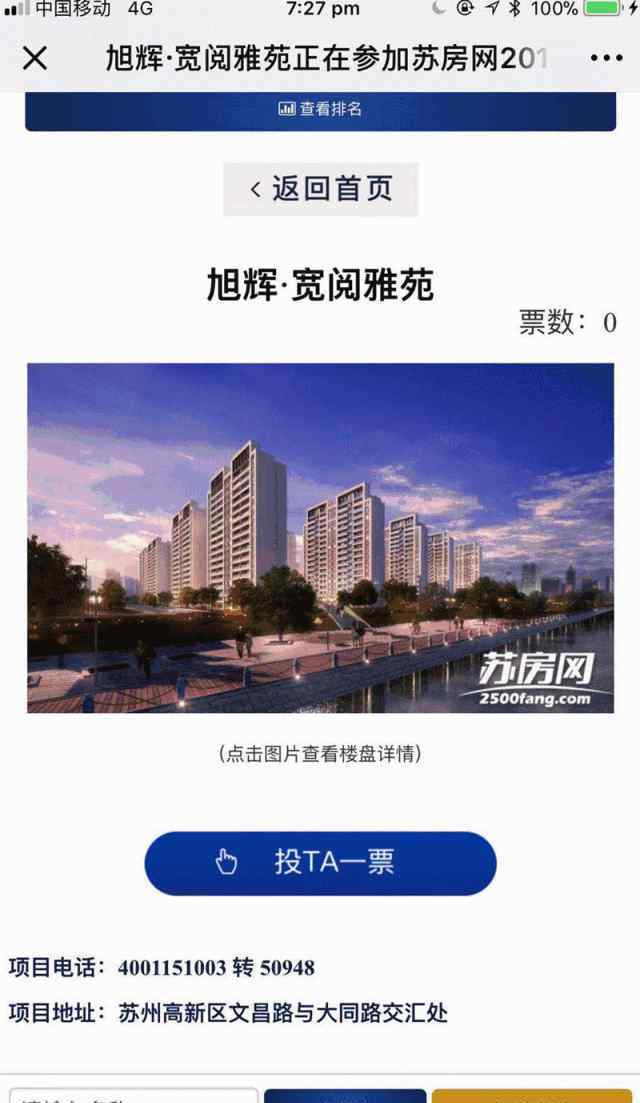
Task: Close the web page with the X
Action: coord(34,59)
